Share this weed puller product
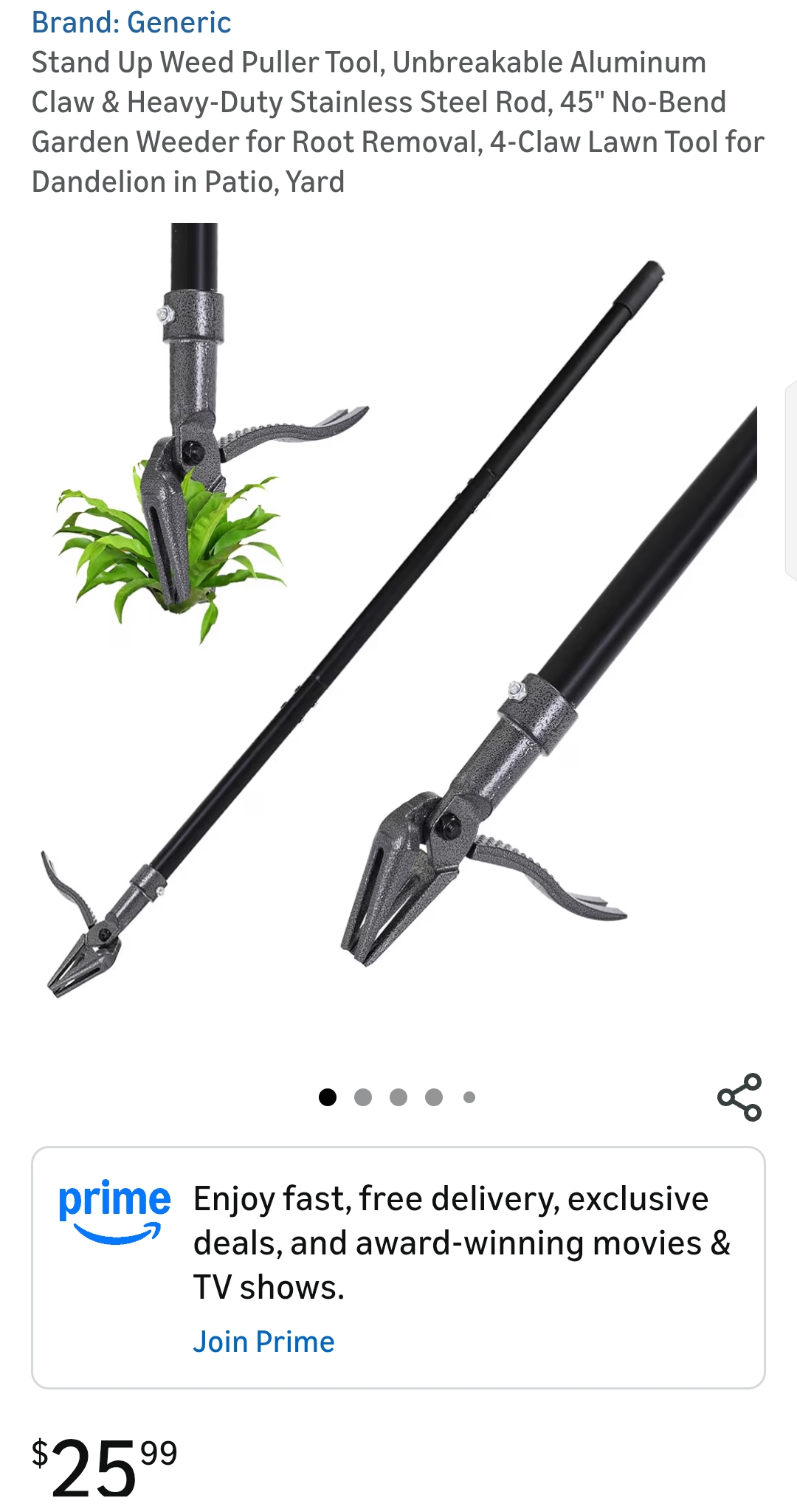Image resolution: width=797 pixels, height=1512 pixels. [739, 1097]
